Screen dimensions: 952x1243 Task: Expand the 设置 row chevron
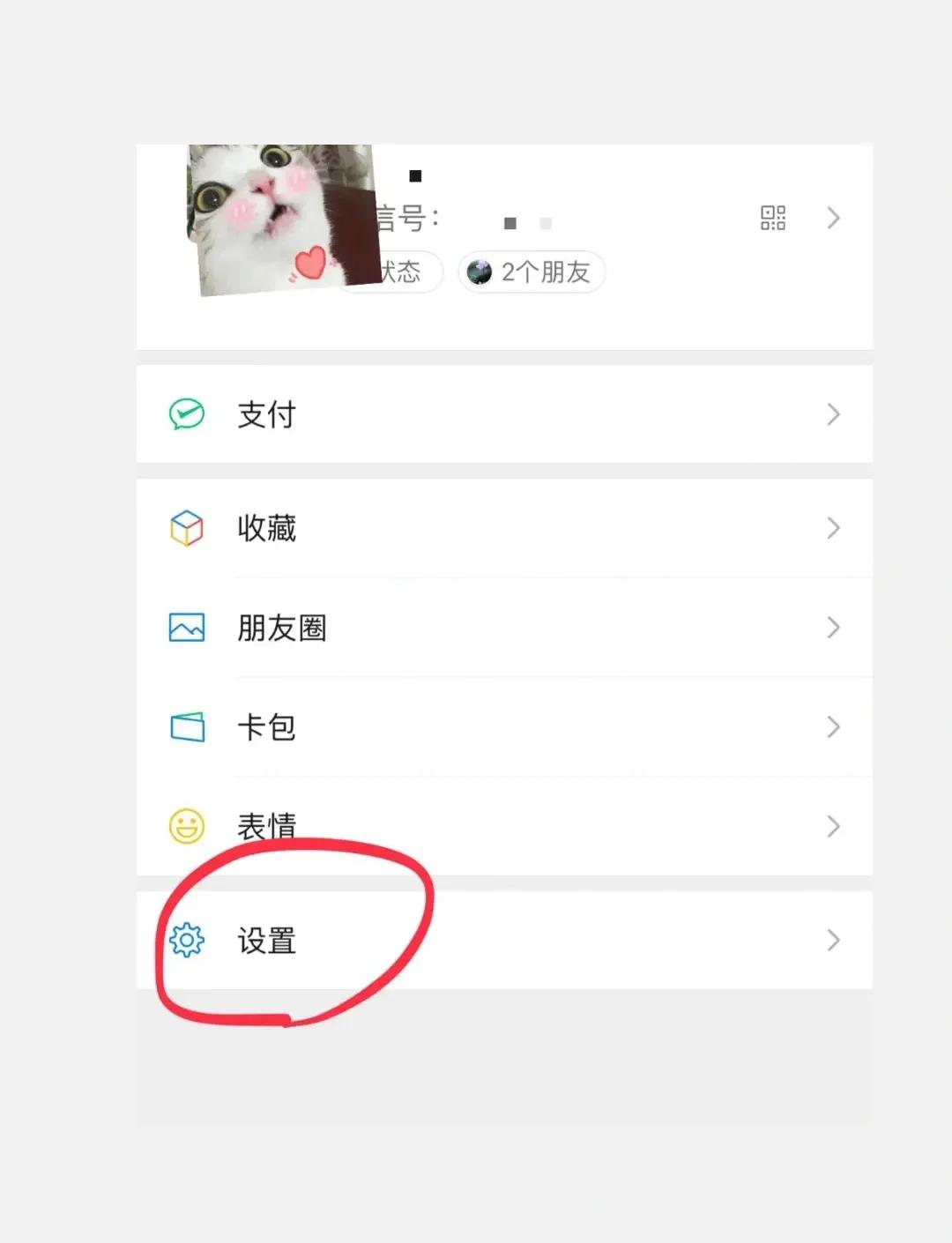(832, 941)
